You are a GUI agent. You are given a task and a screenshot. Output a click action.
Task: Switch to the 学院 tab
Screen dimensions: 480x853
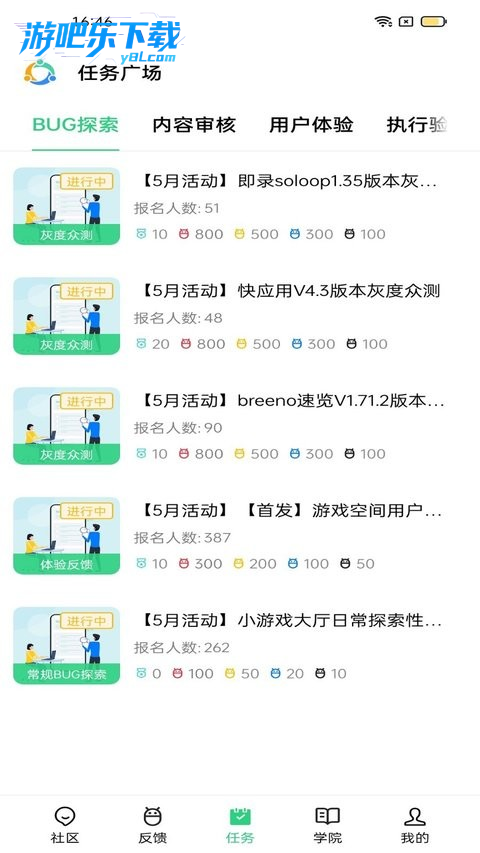click(x=328, y=825)
